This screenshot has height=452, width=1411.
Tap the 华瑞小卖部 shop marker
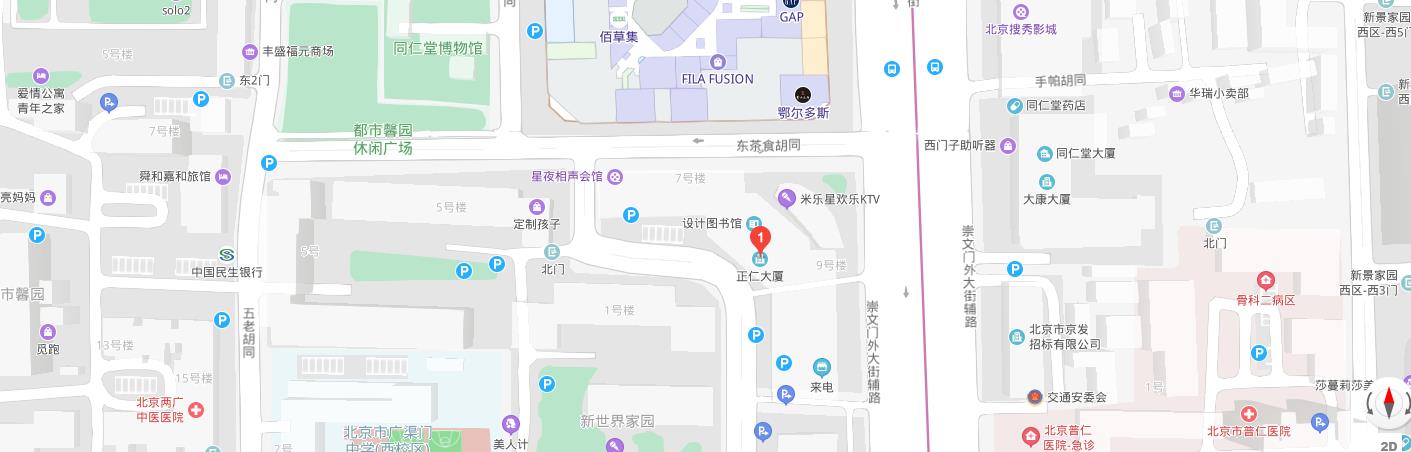[1176, 94]
